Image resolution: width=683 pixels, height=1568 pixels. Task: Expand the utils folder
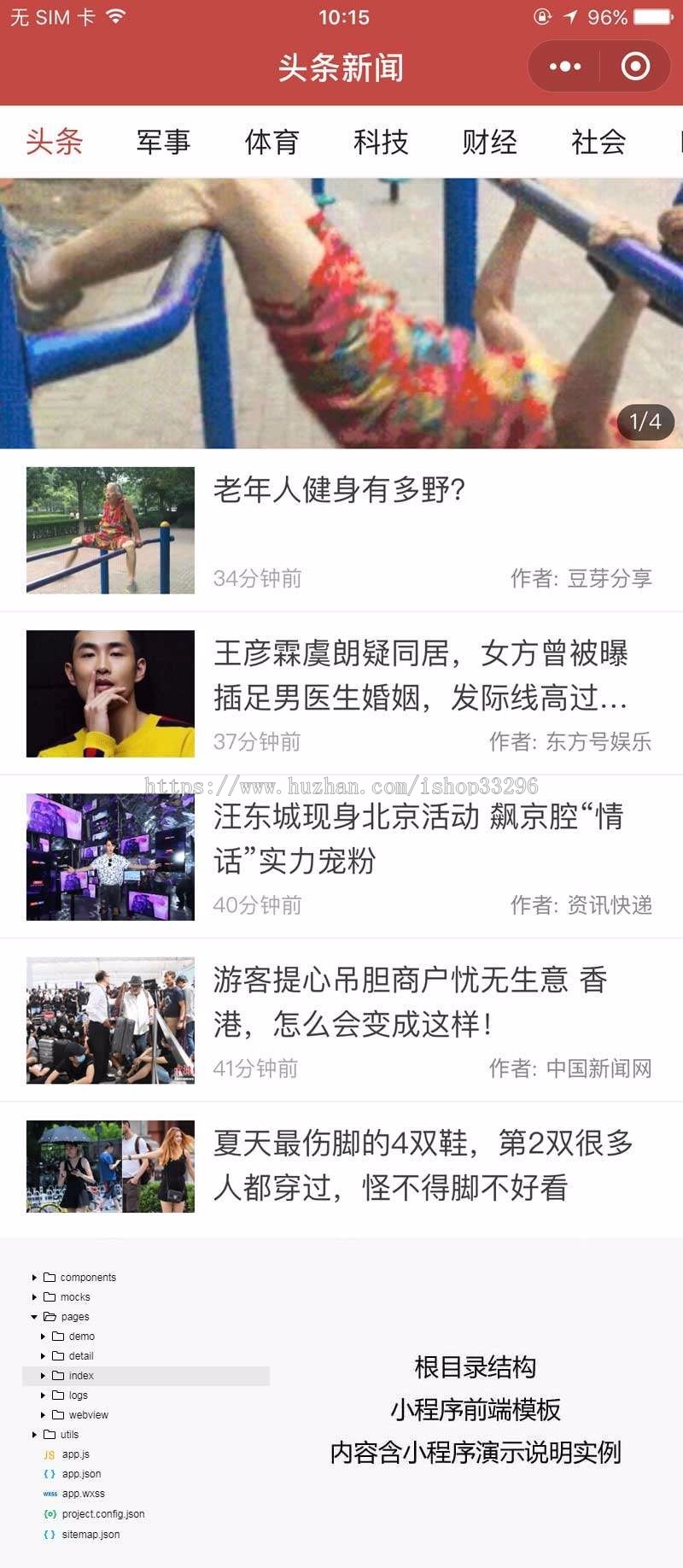pyautogui.click(x=34, y=1435)
